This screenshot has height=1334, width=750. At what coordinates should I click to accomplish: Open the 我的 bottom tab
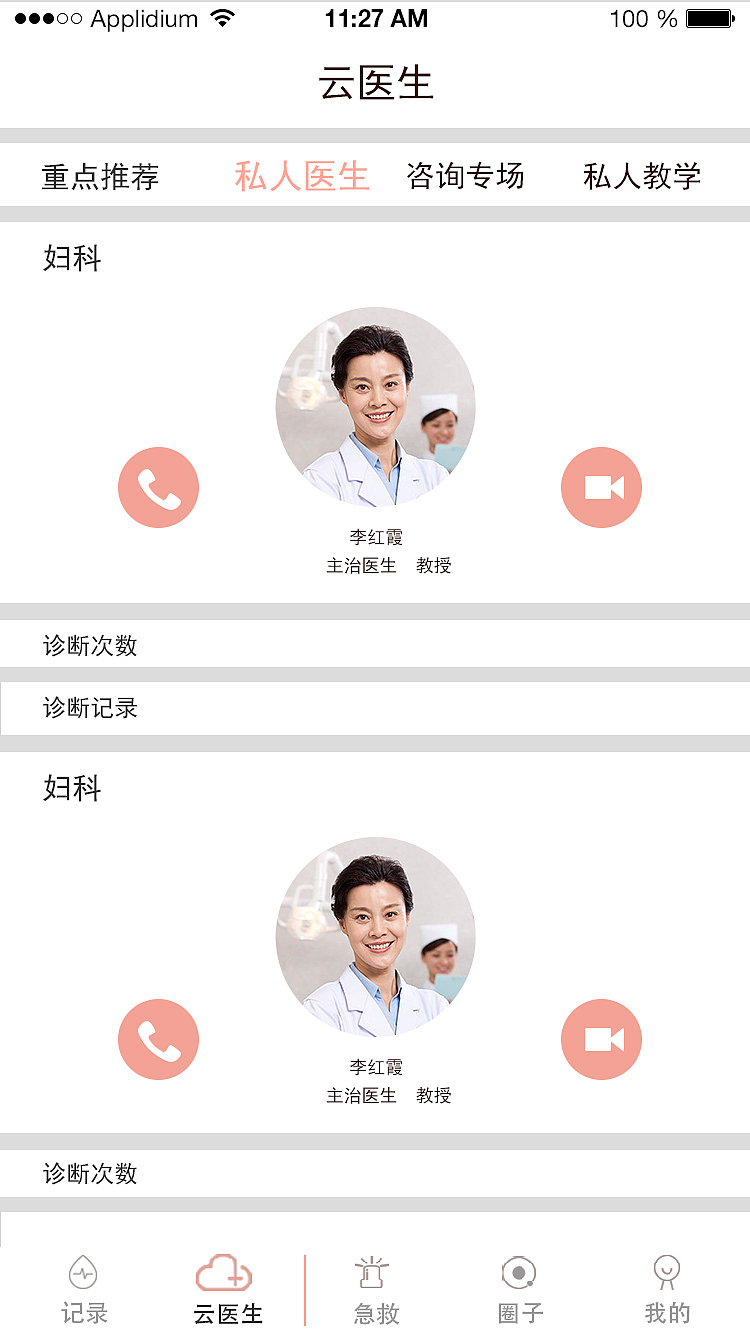point(667,1290)
